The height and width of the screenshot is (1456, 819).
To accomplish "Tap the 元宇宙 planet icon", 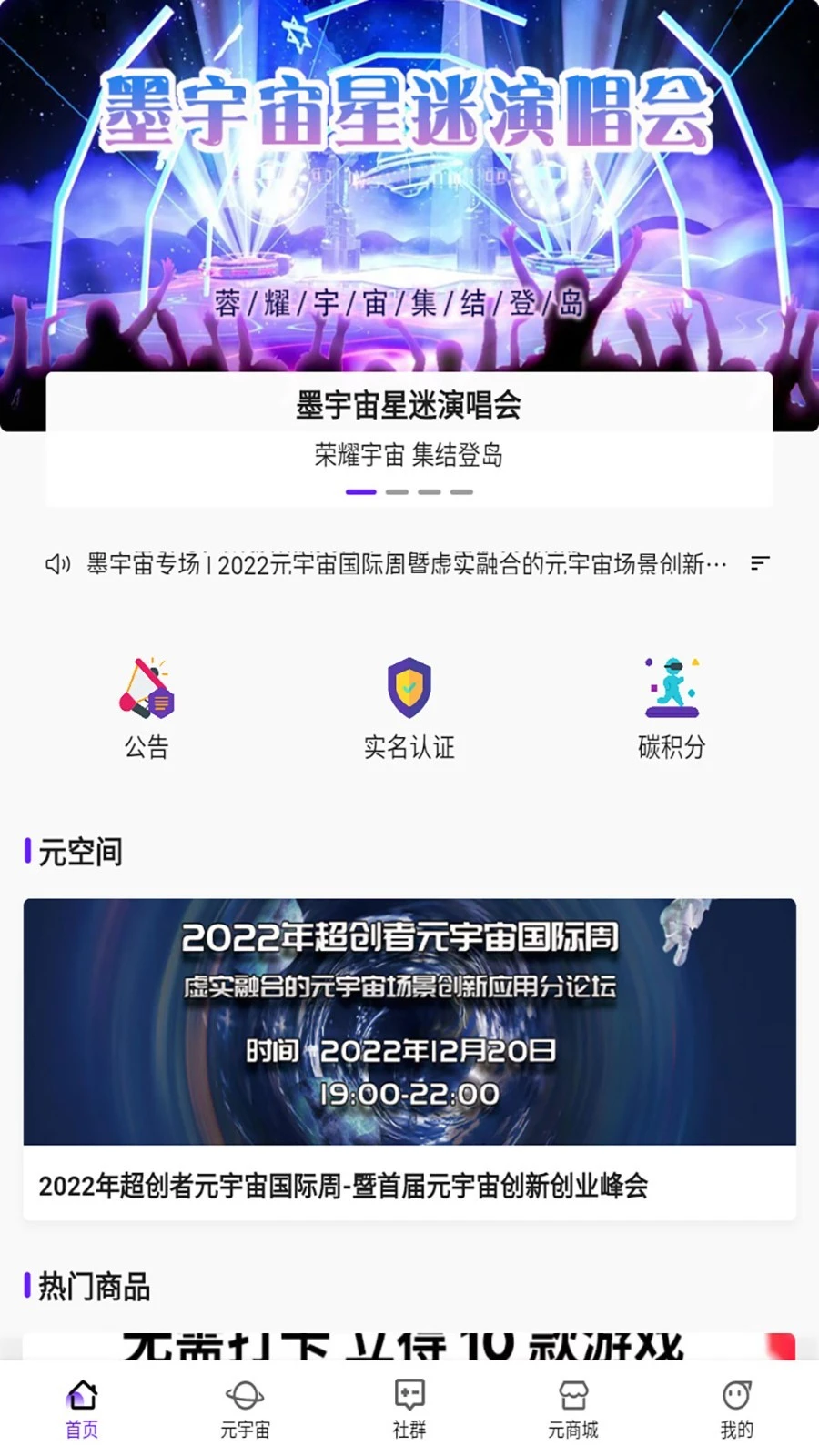I will point(245,1394).
